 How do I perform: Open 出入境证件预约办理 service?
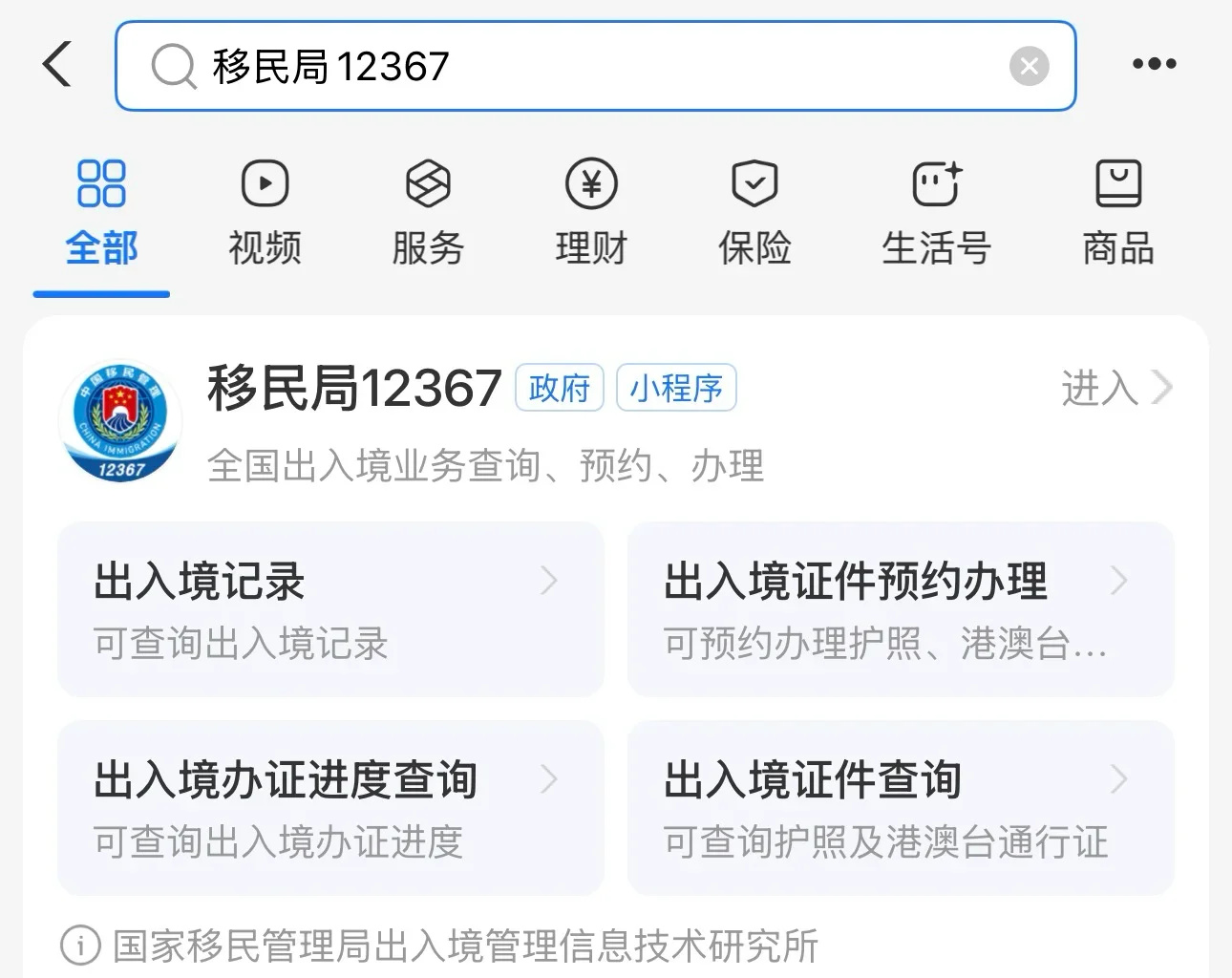[x=900, y=609]
